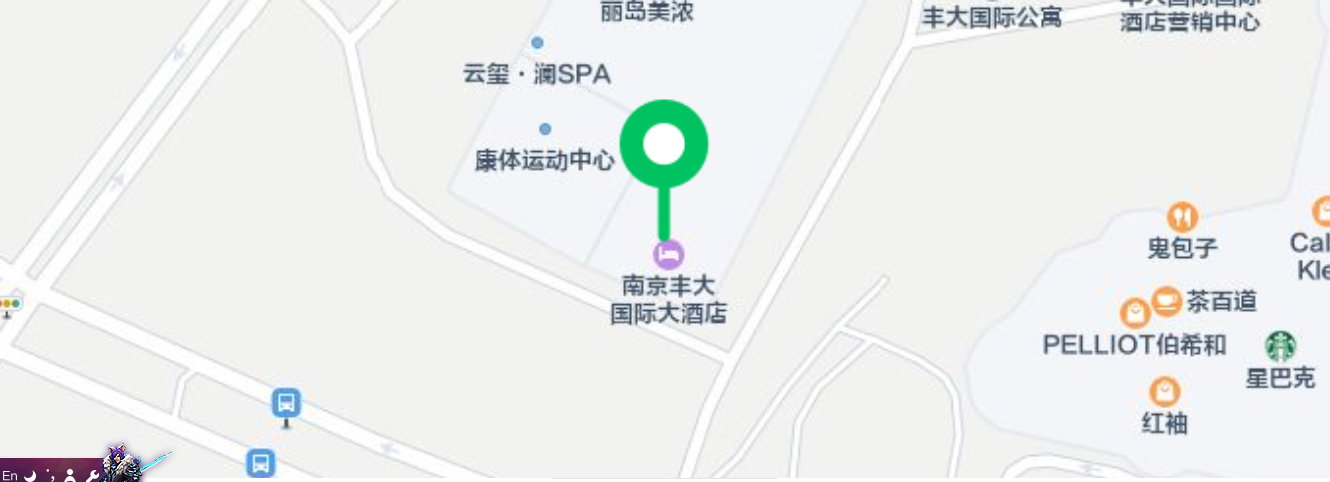Screen dimensions: 1330x482
Task: Tap the green location pin
Action: [x=664, y=145]
